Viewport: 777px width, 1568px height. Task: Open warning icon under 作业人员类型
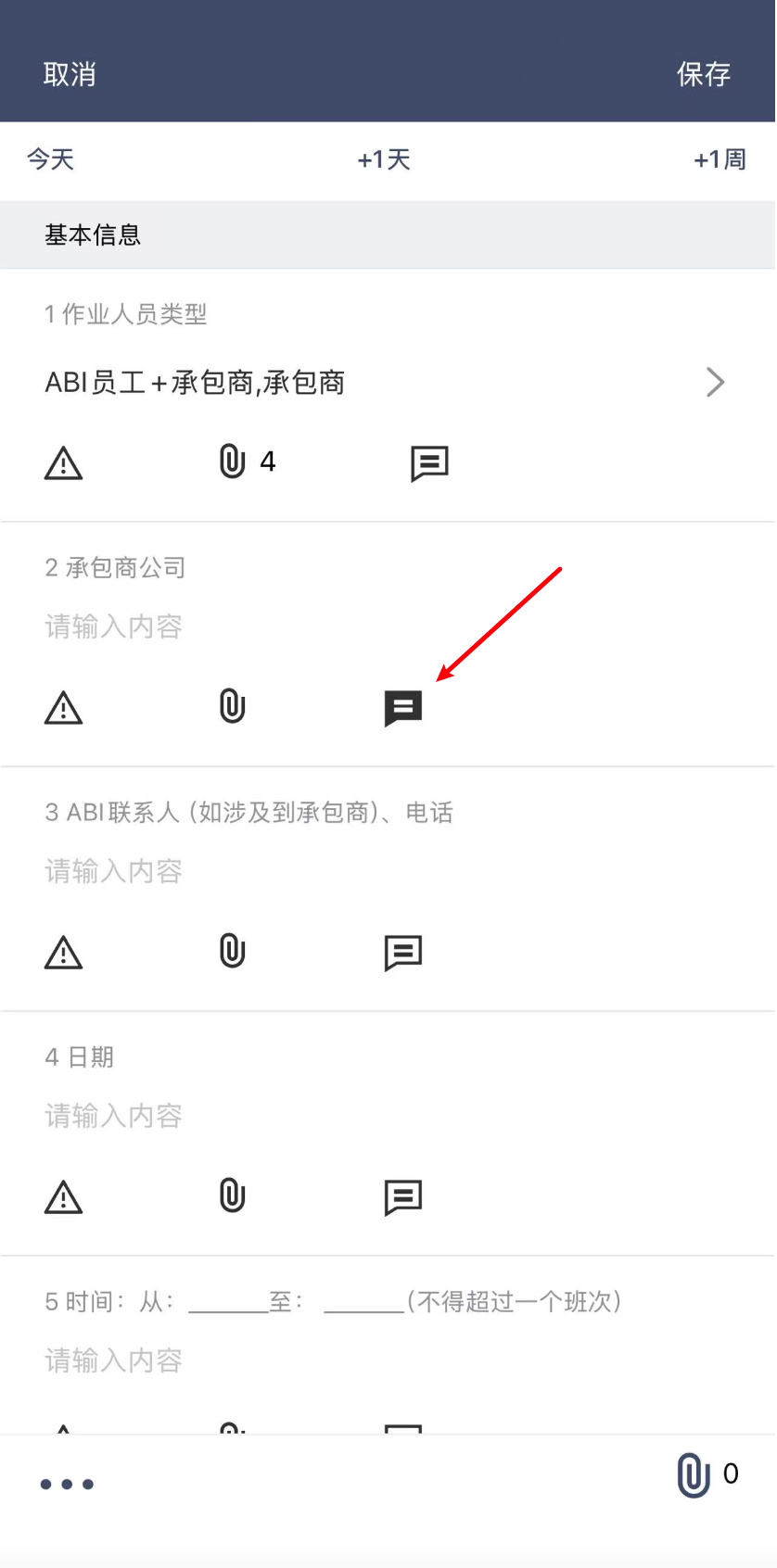(64, 462)
